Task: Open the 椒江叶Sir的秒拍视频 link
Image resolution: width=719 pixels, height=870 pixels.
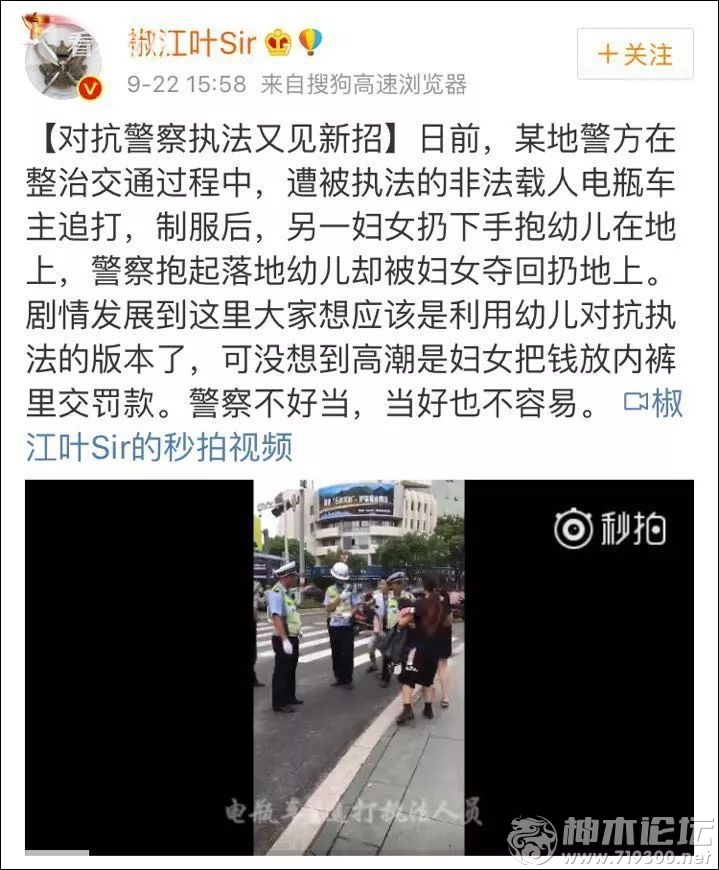Action: (160, 446)
